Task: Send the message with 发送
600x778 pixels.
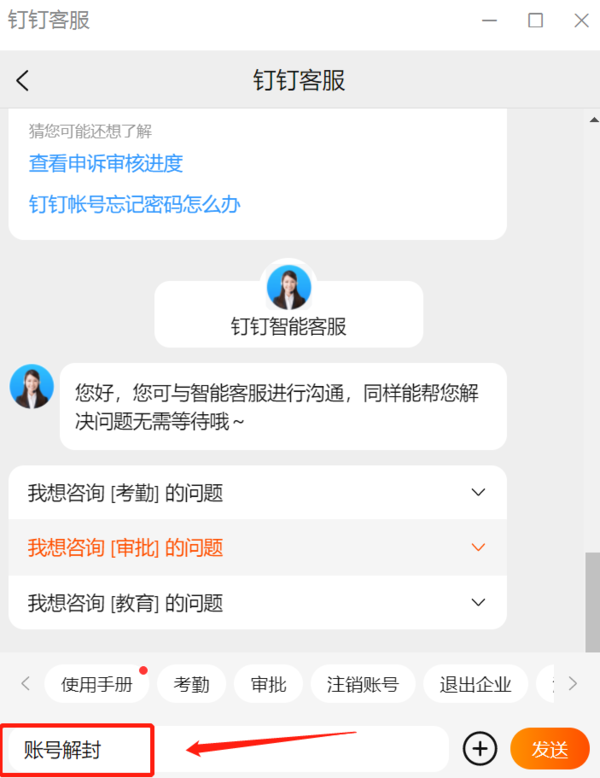Action: (x=549, y=748)
